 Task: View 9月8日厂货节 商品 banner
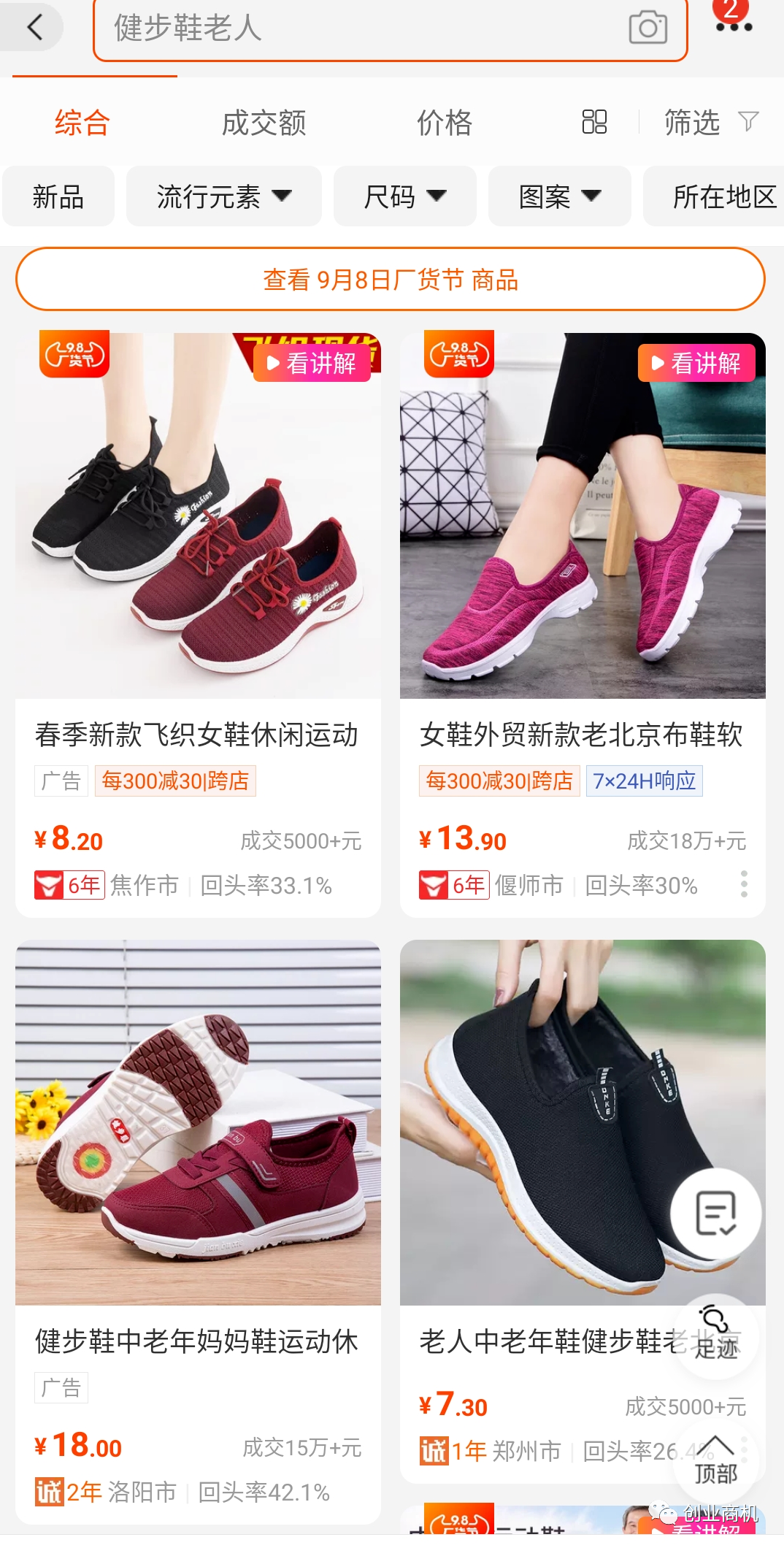tap(391, 279)
